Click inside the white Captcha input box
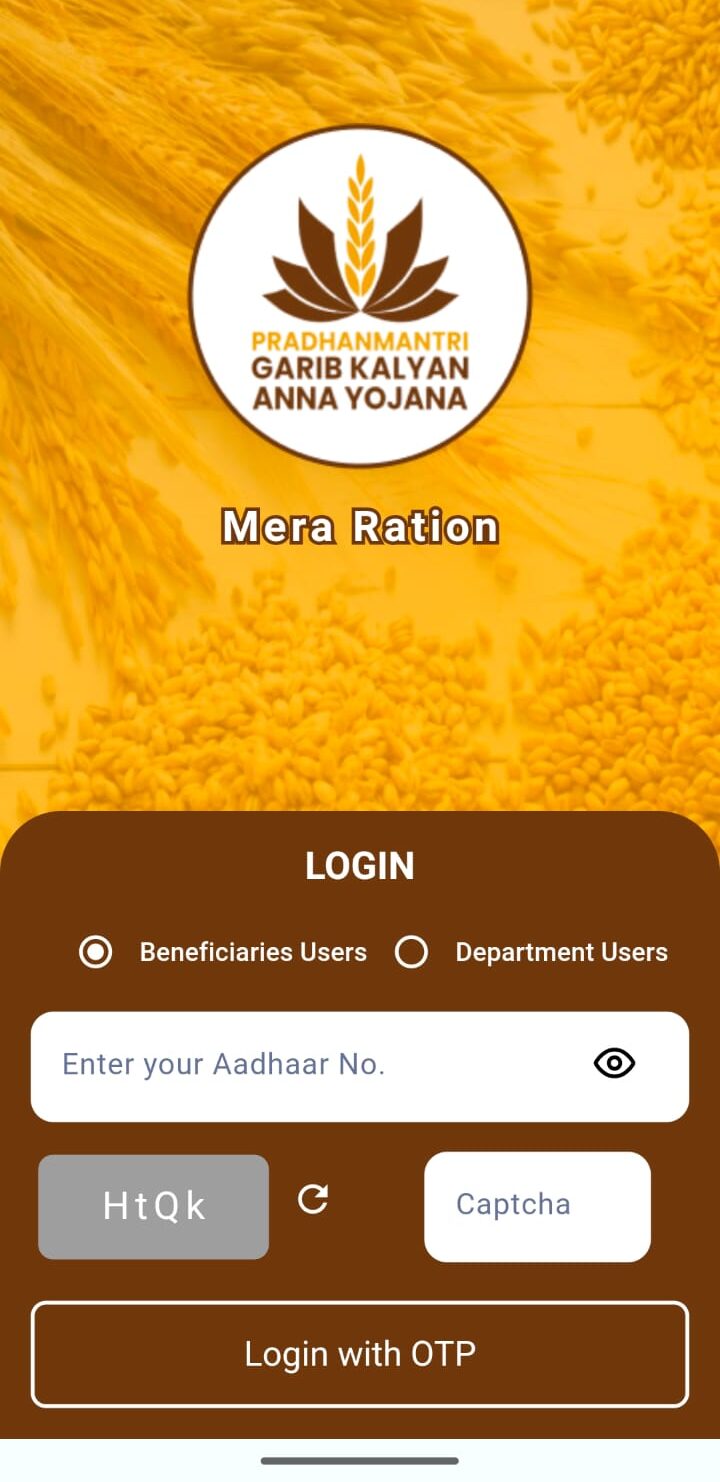The width and height of the screenshot is (720, 1482). click(537, 1205)
